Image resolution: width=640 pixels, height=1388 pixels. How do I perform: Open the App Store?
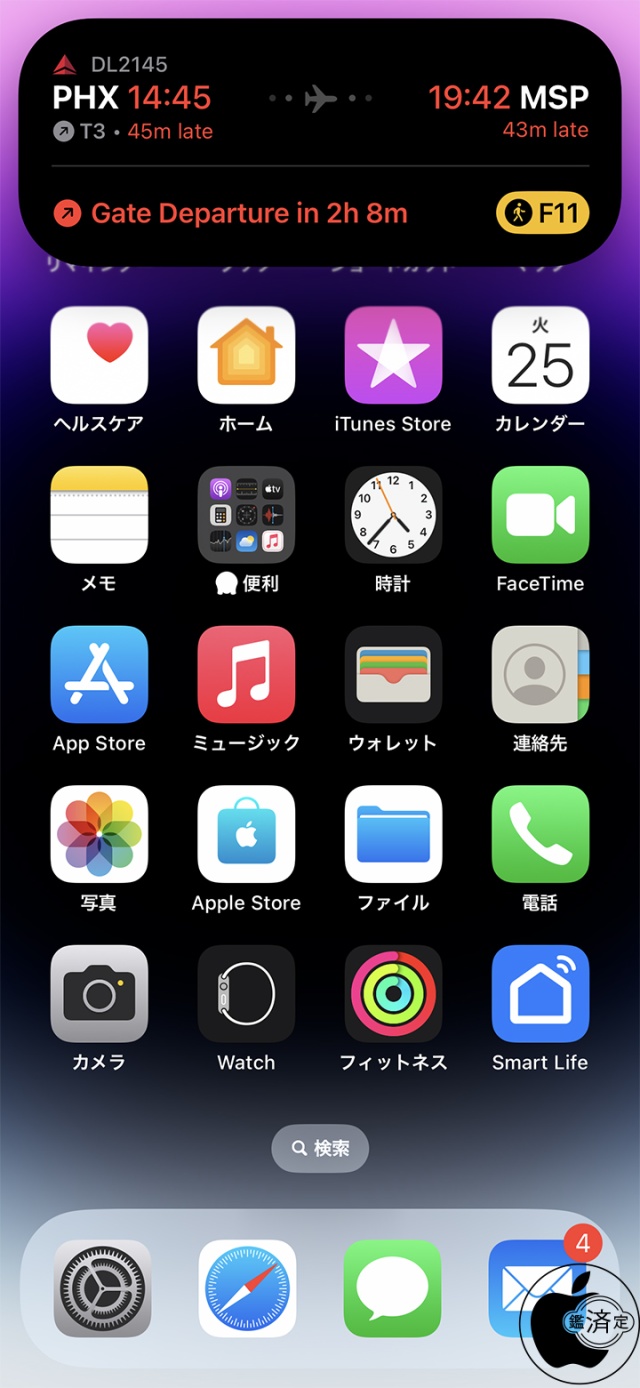pos(99,675)
